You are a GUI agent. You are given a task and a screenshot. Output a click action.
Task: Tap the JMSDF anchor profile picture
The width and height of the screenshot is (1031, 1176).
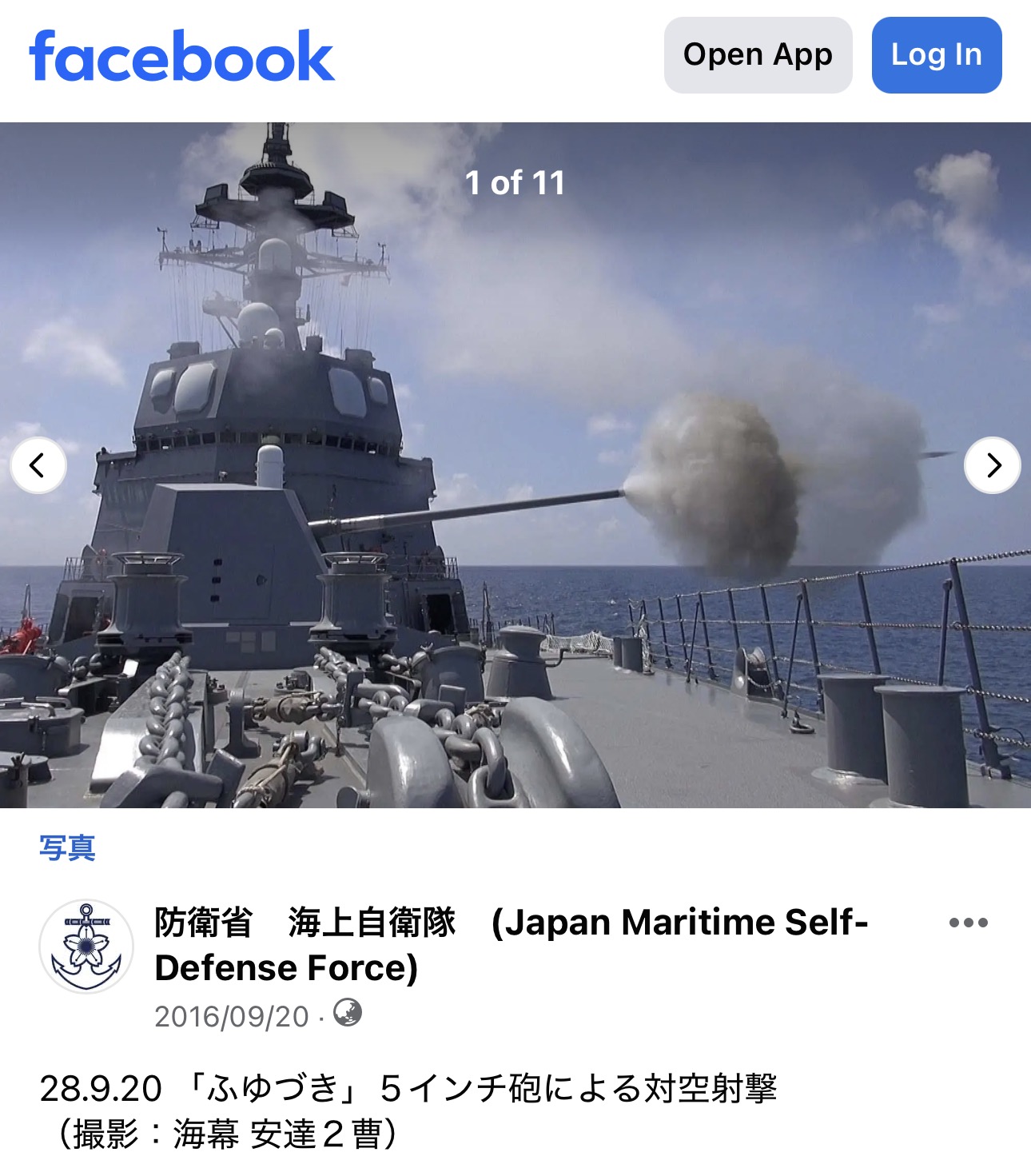pos(86,947)
